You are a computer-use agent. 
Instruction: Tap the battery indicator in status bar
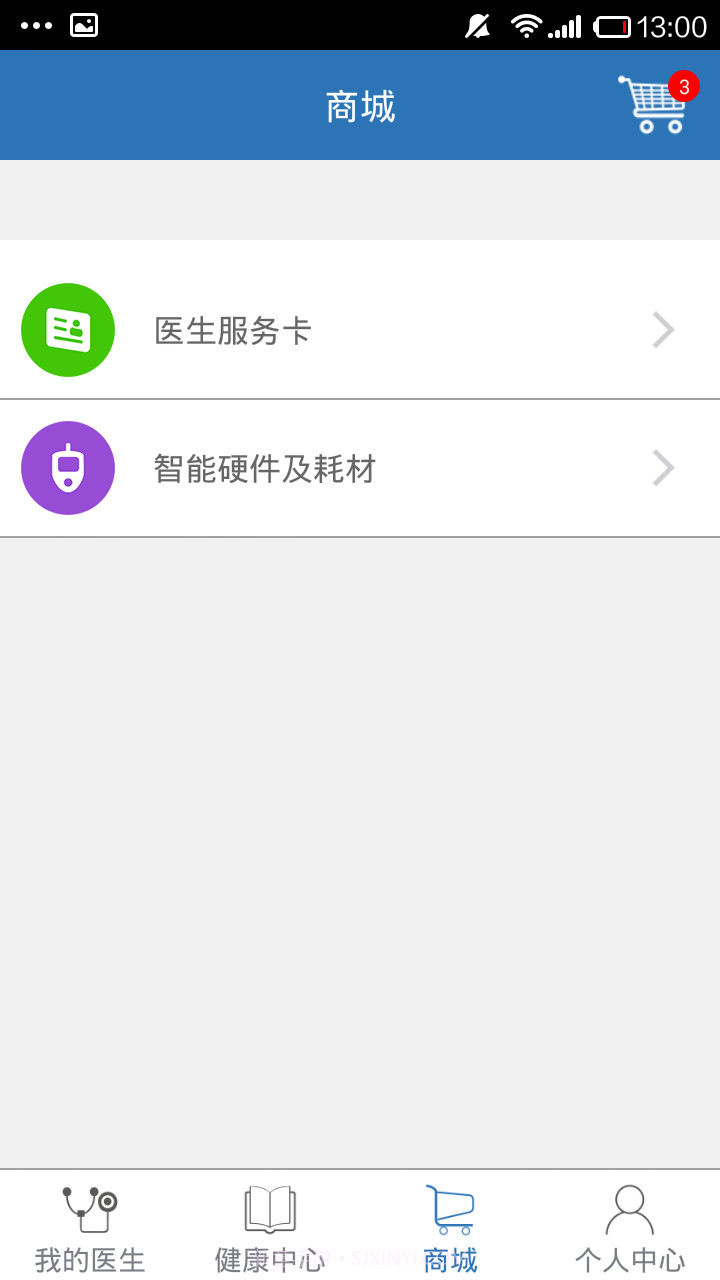615,24
